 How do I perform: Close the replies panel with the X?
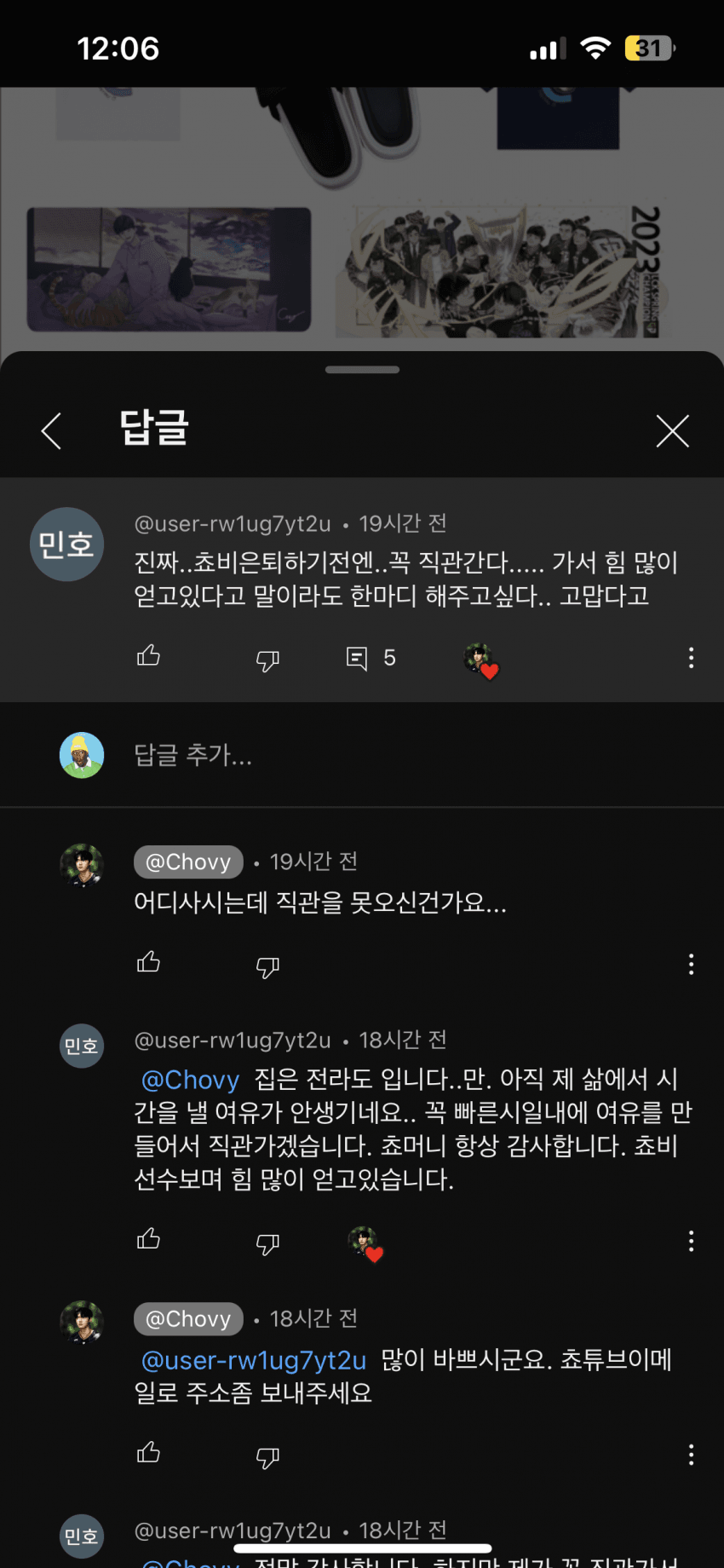coord(672,430)
